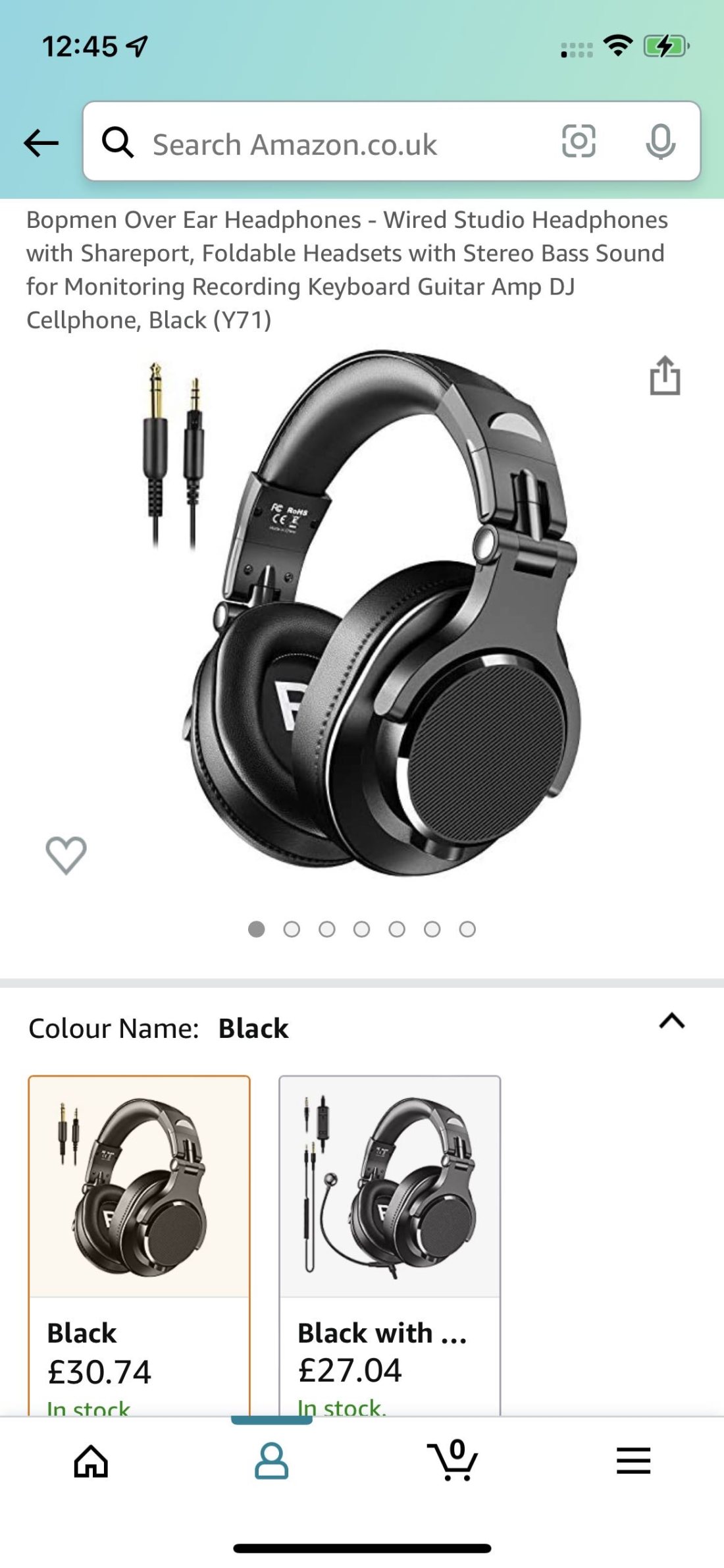Open the hamburger menu tab
The width and height of the screenshot is (724, 1568).
tap(633, 1461)
